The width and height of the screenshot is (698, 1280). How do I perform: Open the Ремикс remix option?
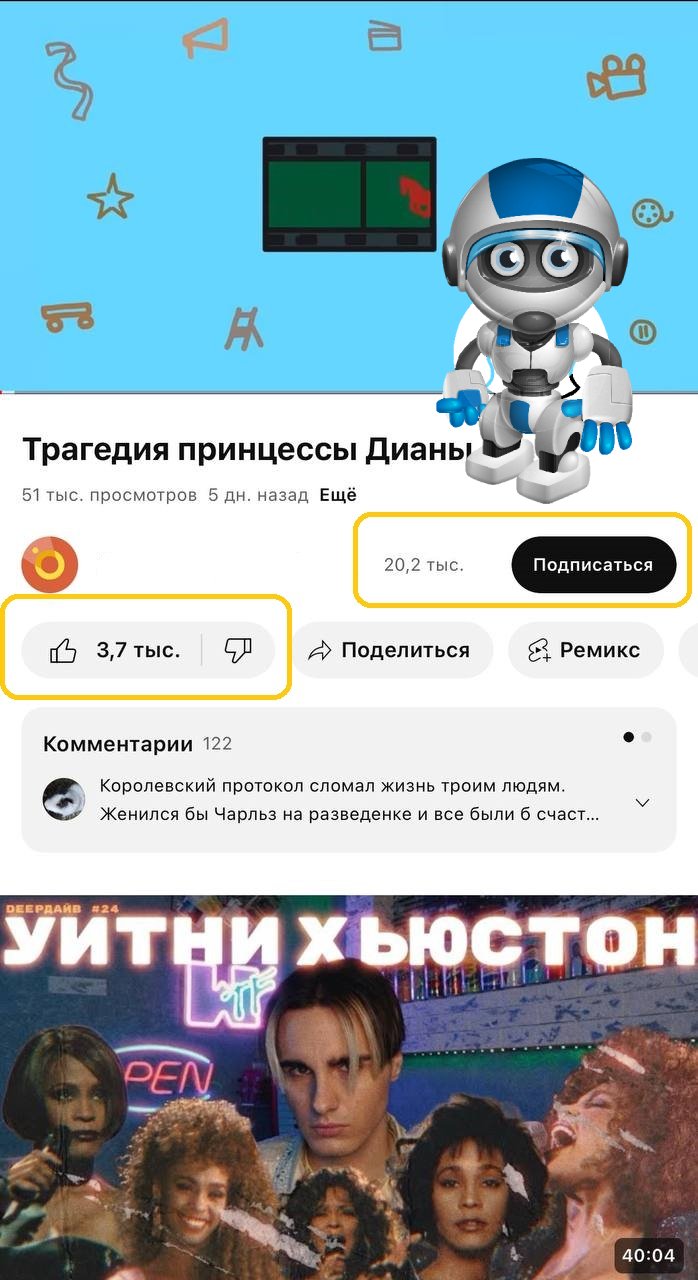[x=585, y=651]
